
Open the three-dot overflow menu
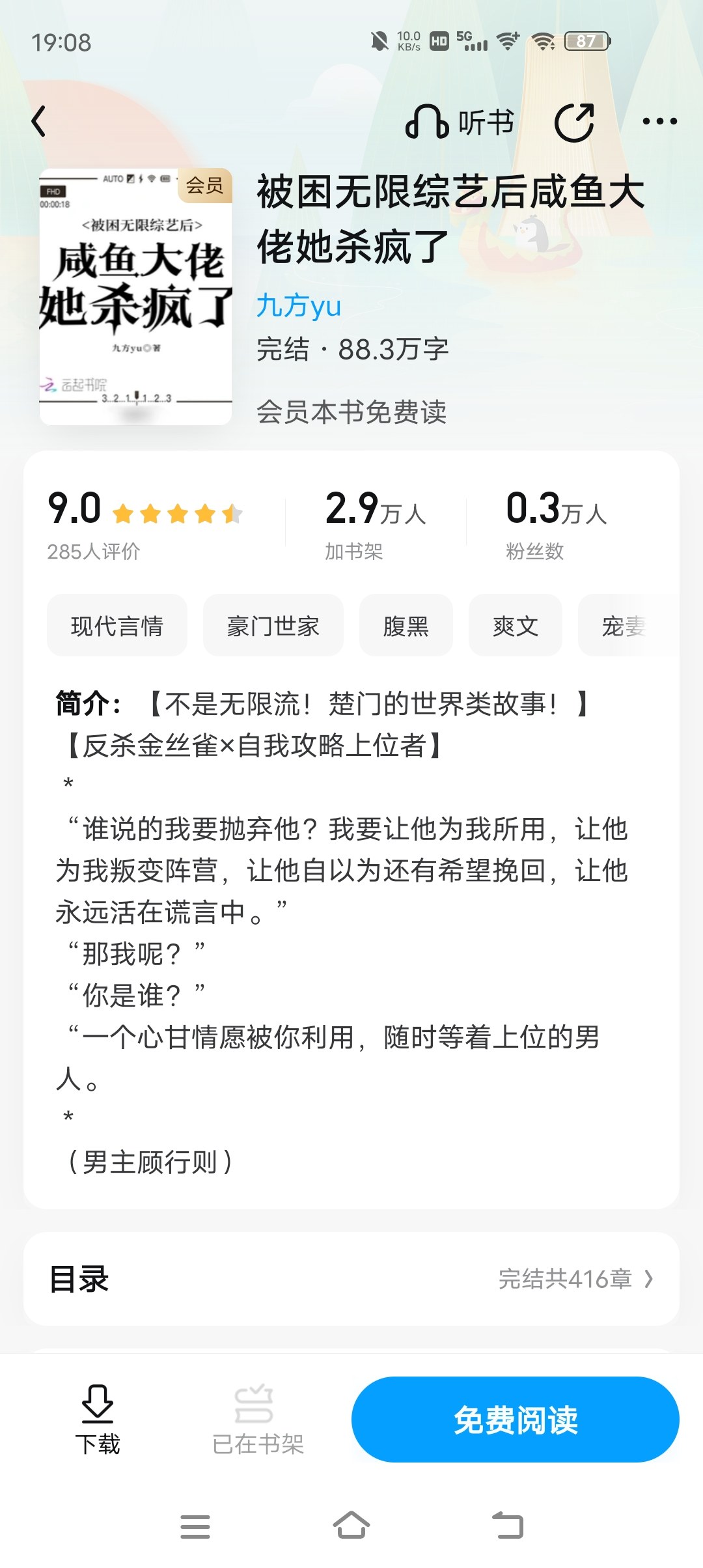click(659, 121)
